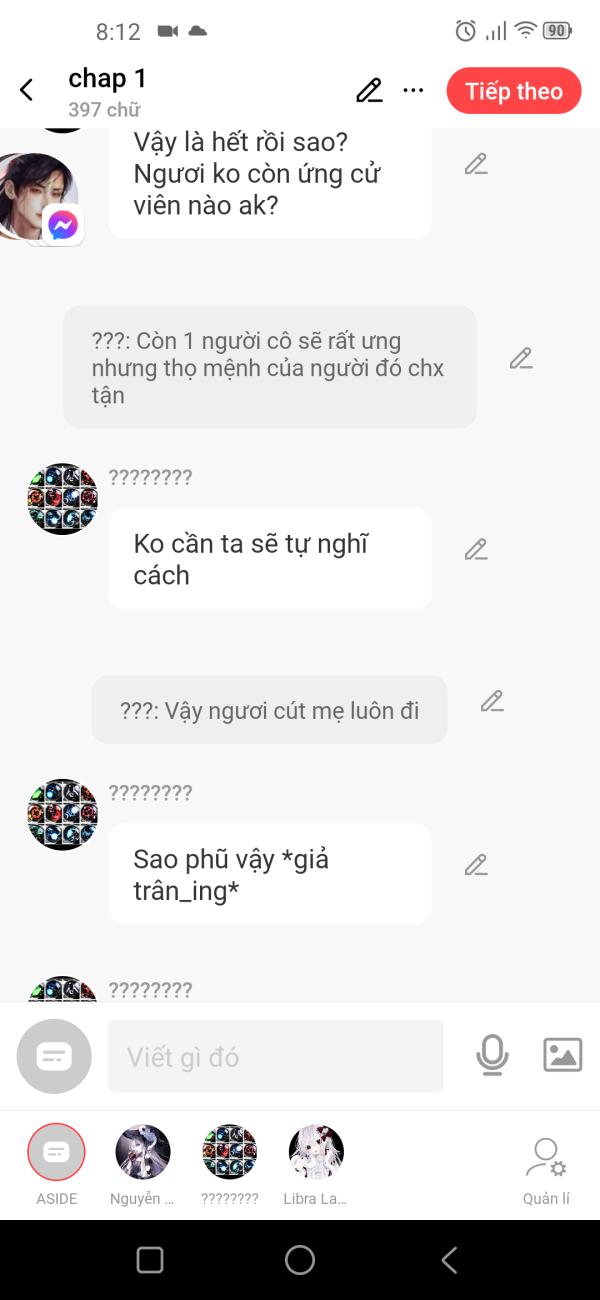
Task: Select the character Libra La...
Action: [x=316, y=1165]
